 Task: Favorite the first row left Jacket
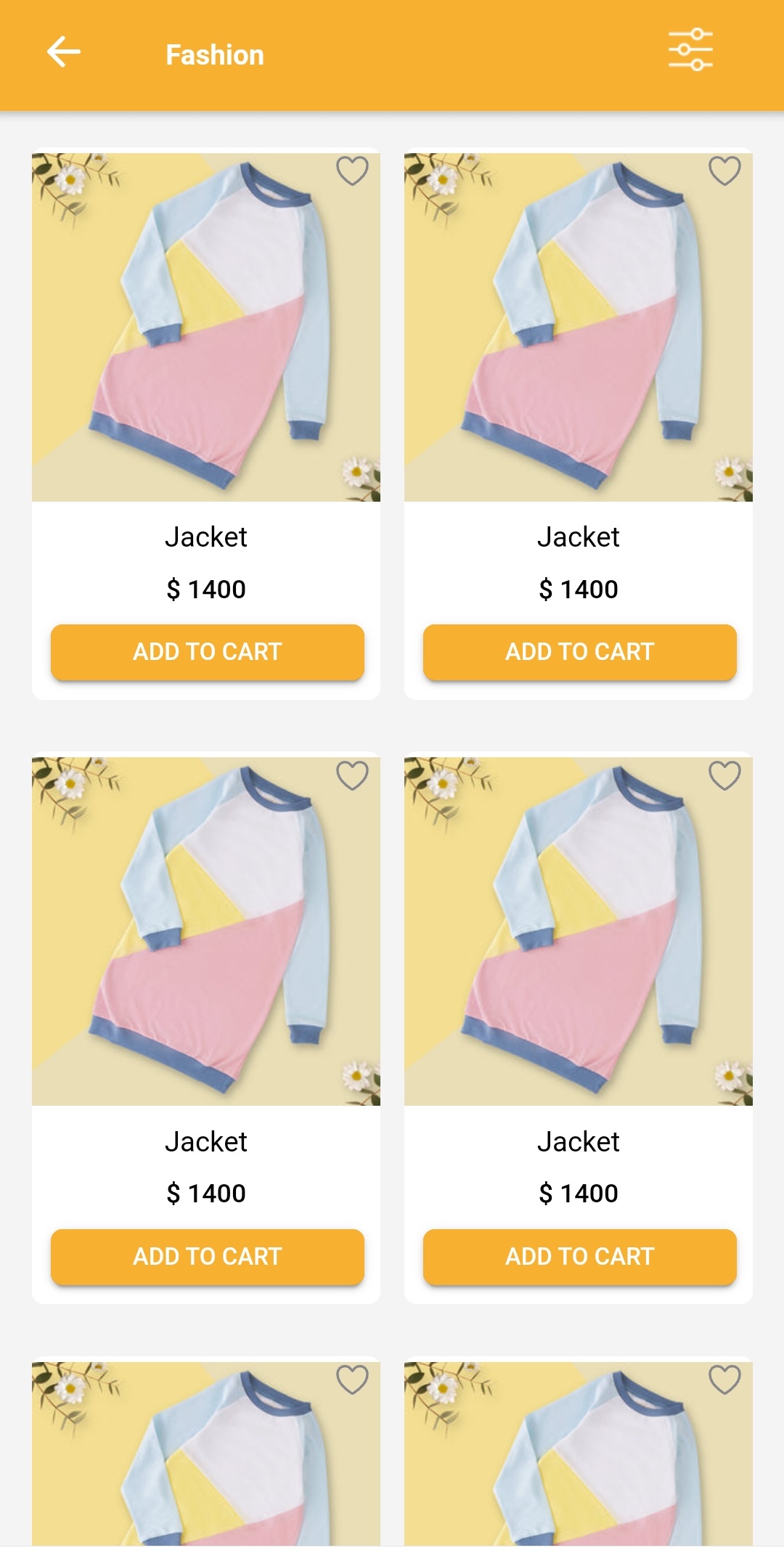click(352, 171)
